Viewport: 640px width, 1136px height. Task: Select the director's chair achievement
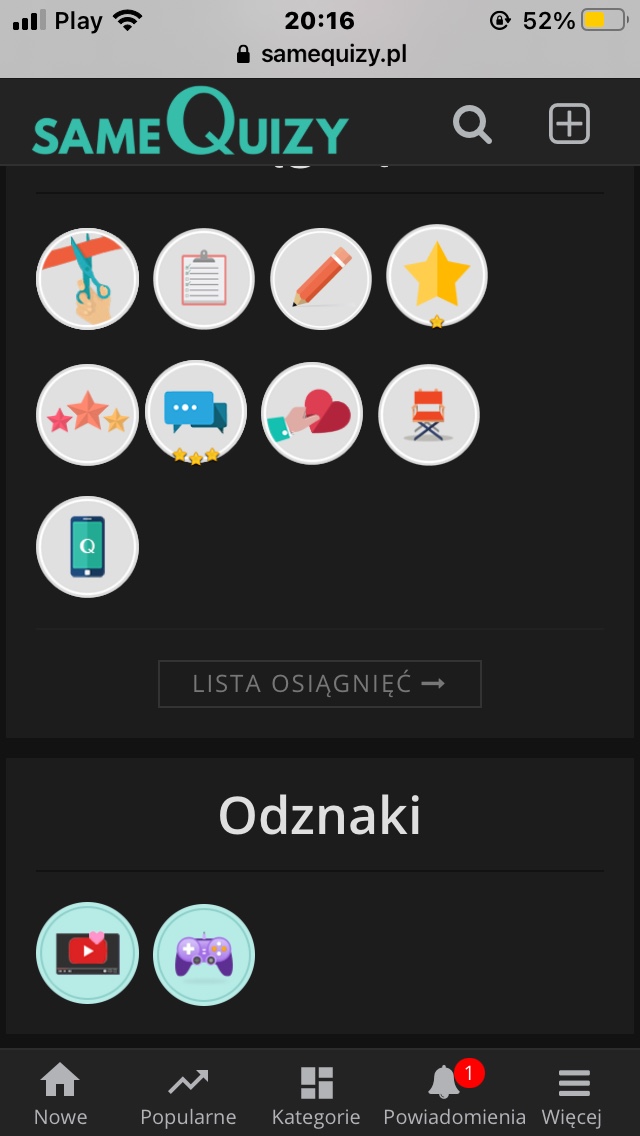(x=429, y=414)
